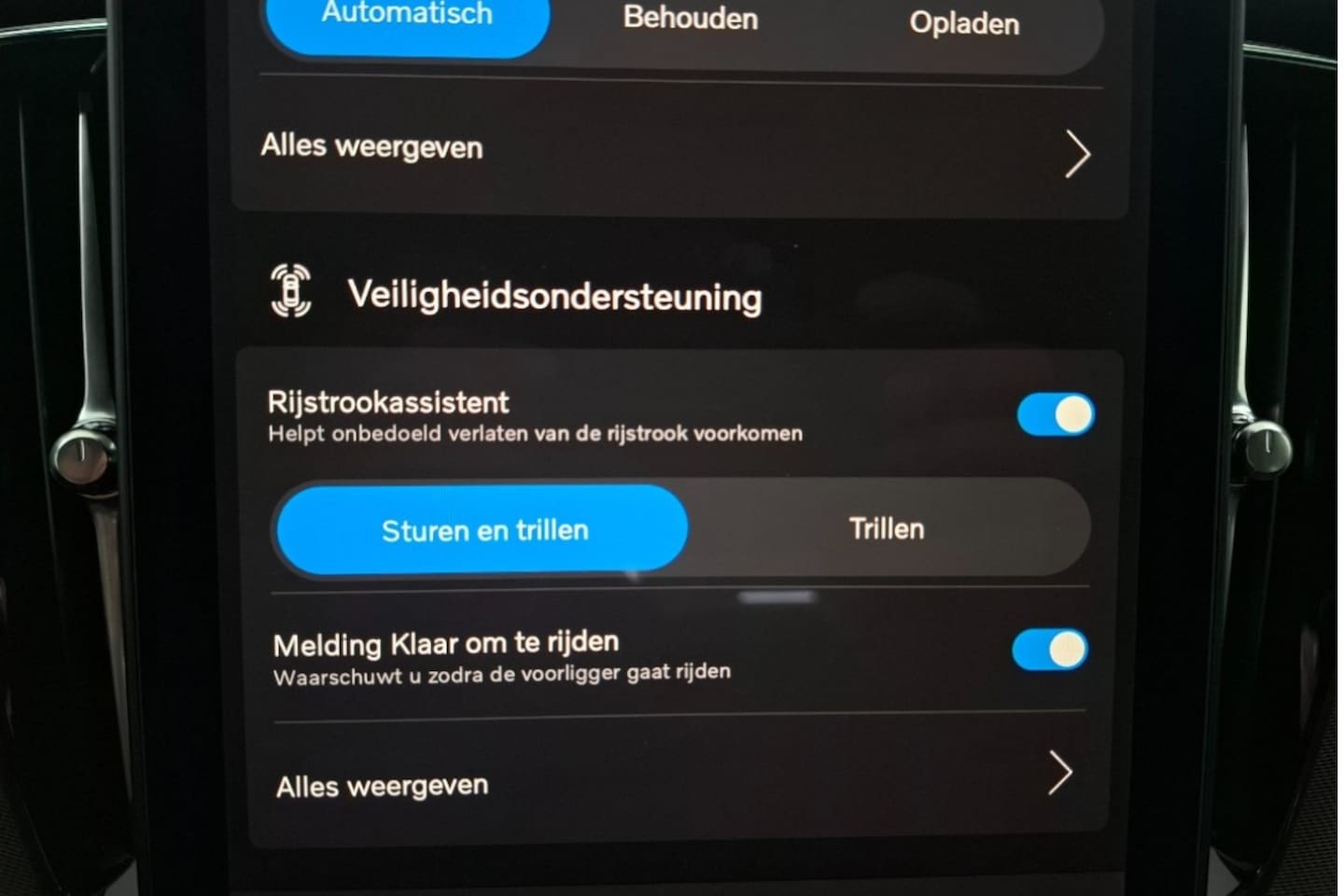Image resolution: width=1344 pixels, height=896 pixels.
Task: Switch to the Behouden mode
Action: 690,20
